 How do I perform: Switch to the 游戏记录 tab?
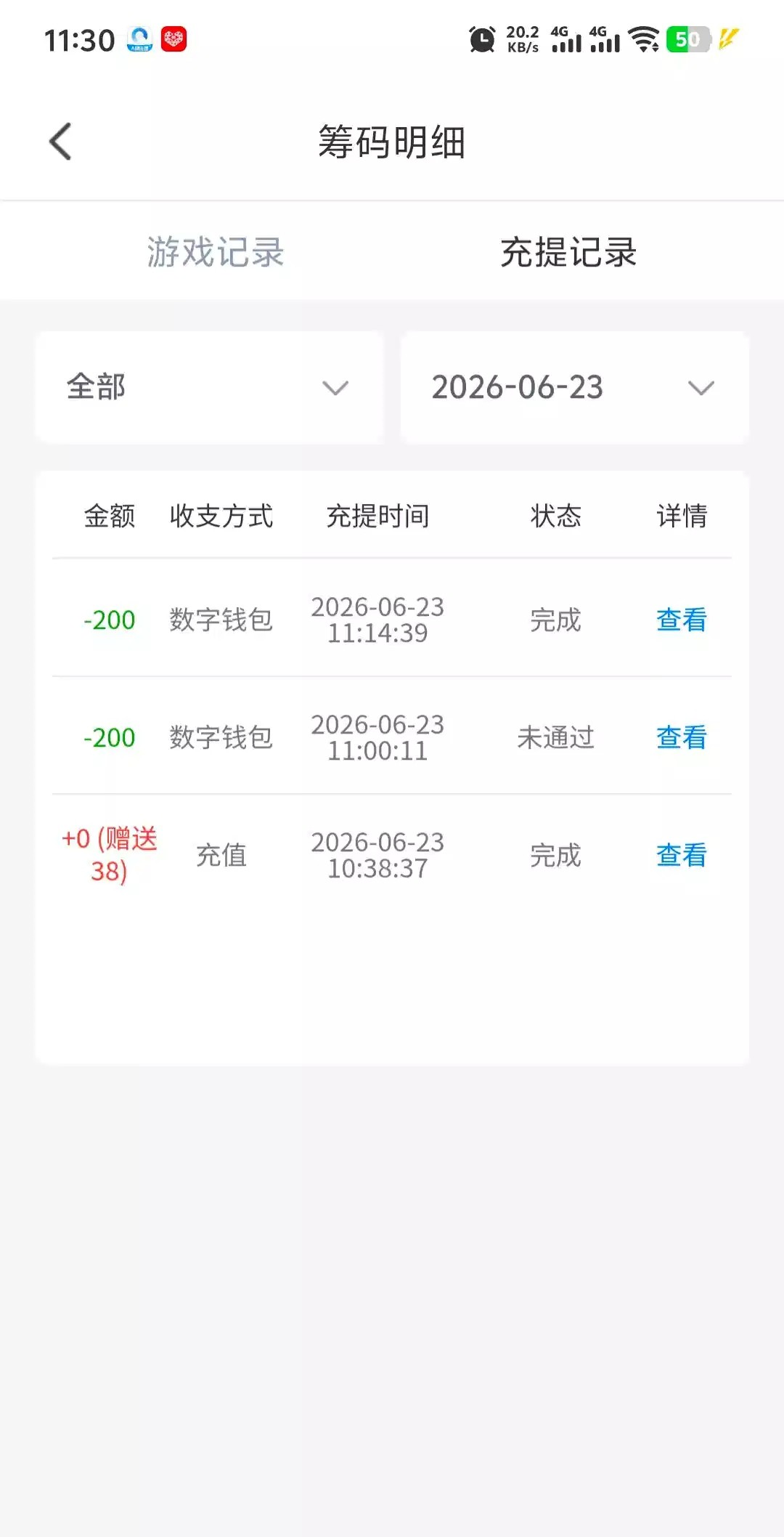(216, 252)
